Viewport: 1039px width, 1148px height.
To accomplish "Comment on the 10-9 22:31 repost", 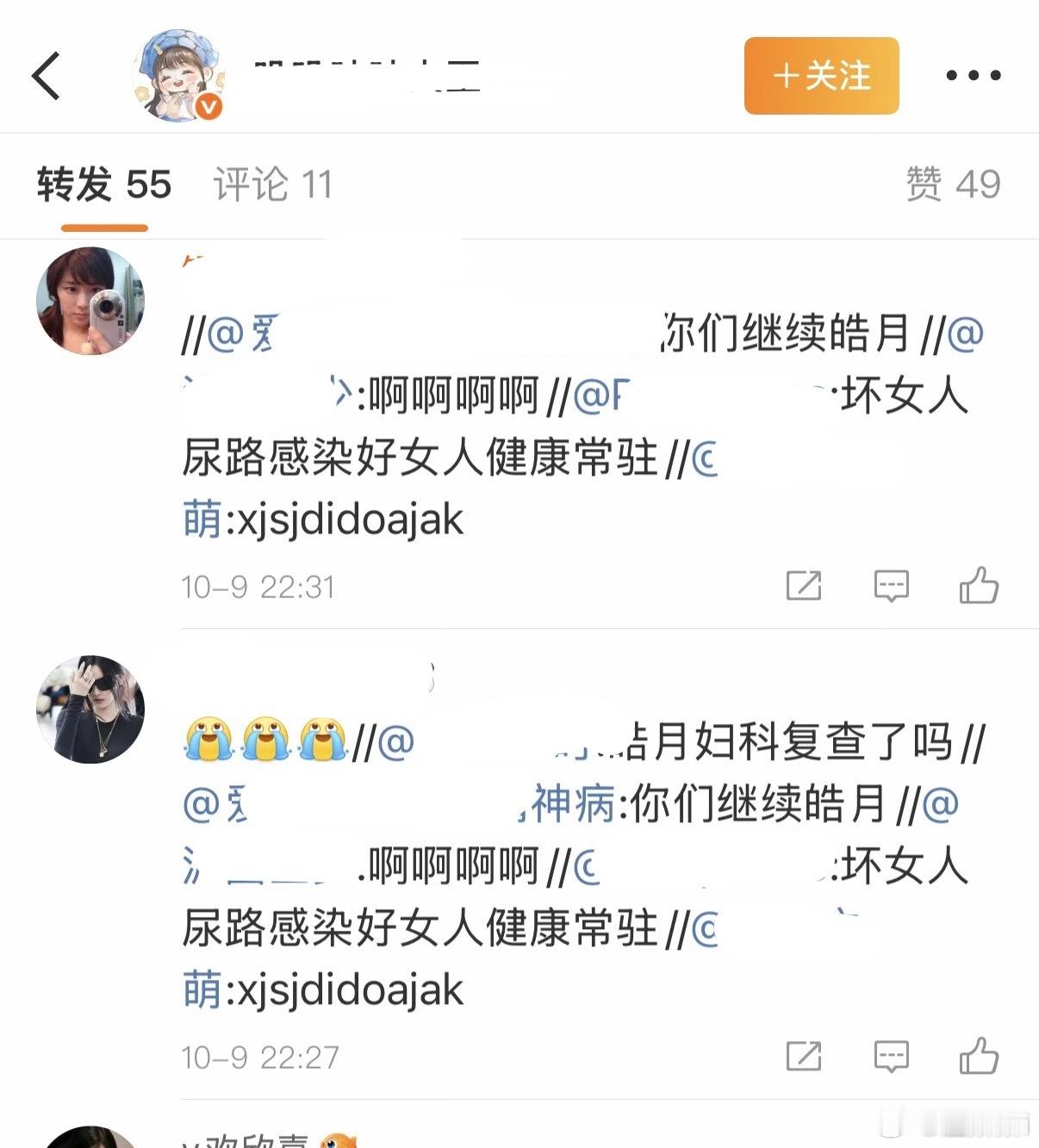I will click(891, 586).
